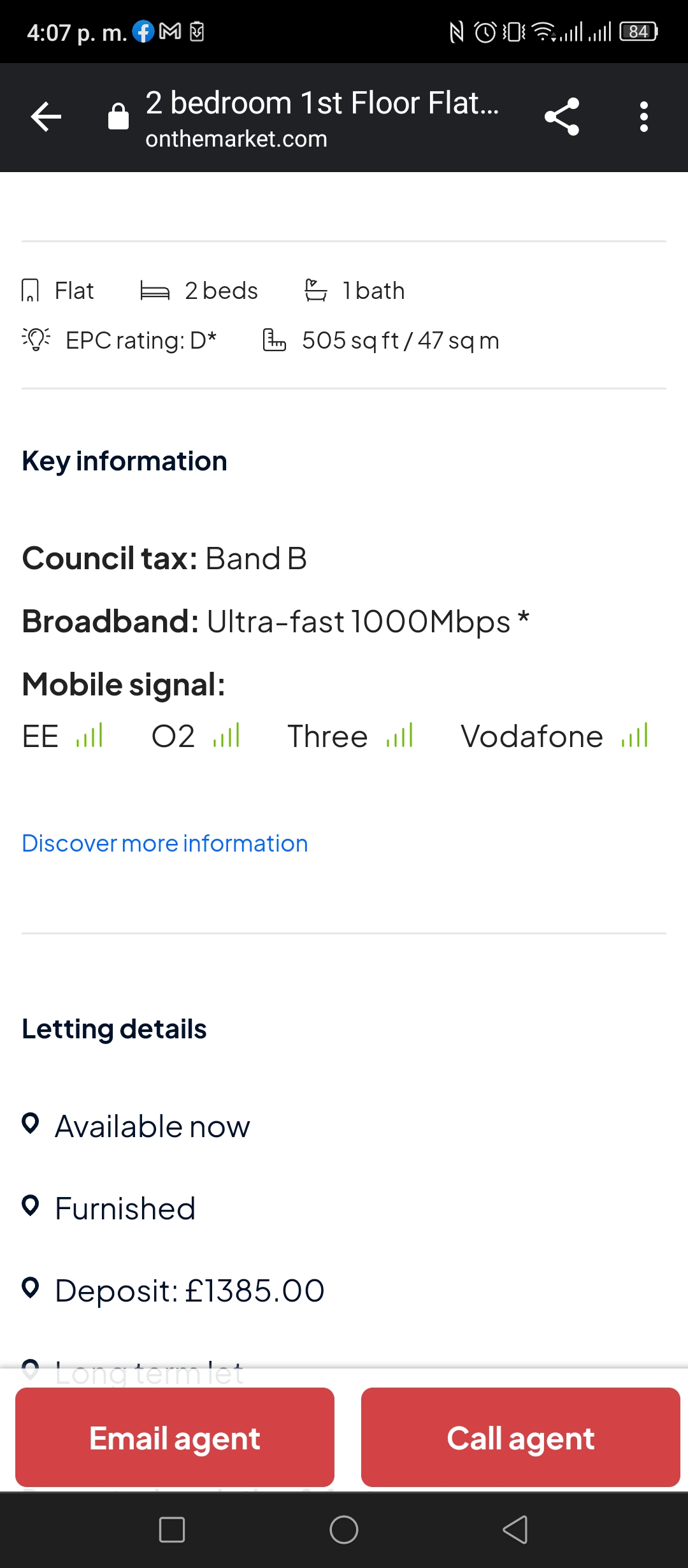Share this property listing page
This screenshot has height=1568, width=688.
pyautogui.click(x=562, y=117)
